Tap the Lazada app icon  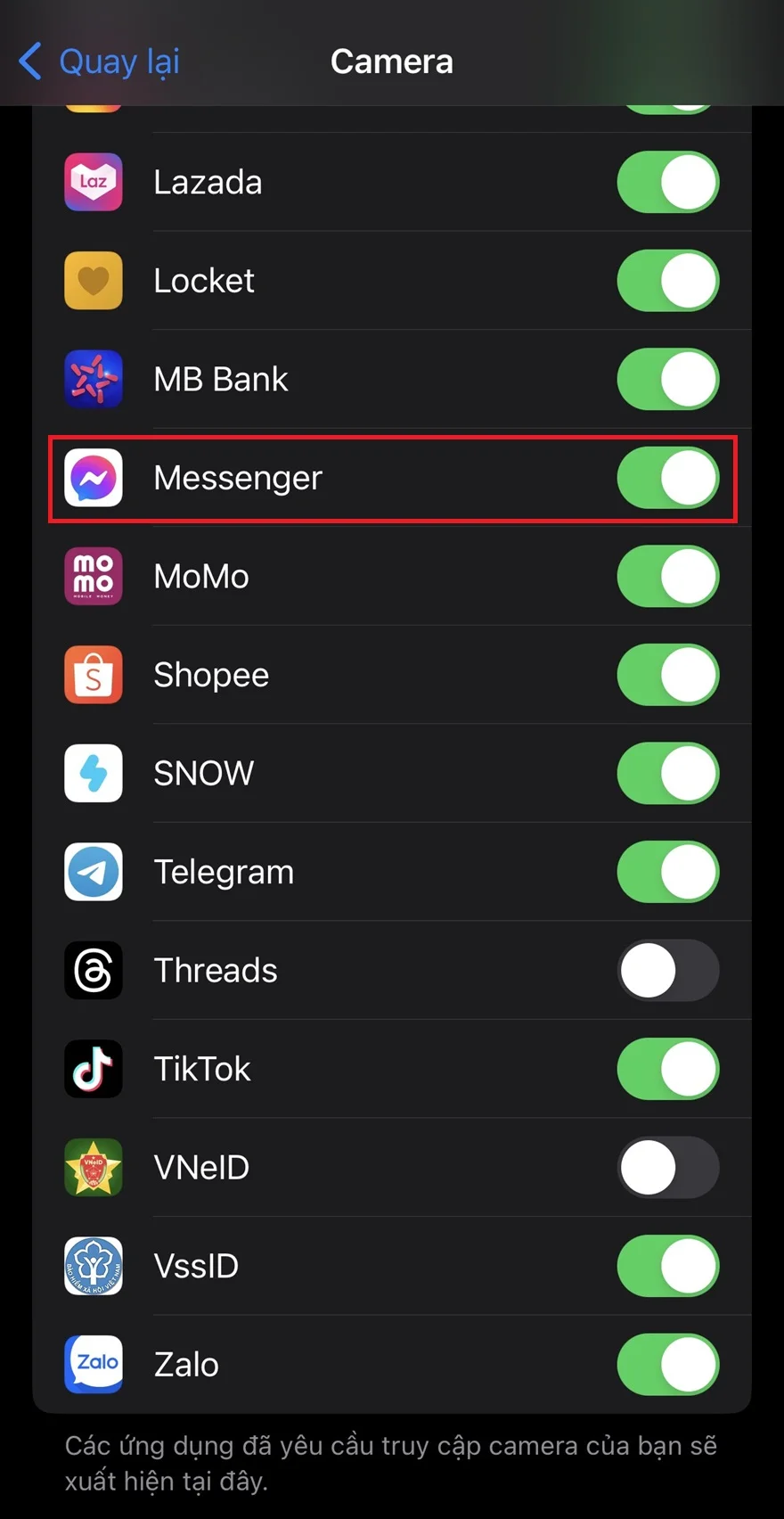point(93,181)
